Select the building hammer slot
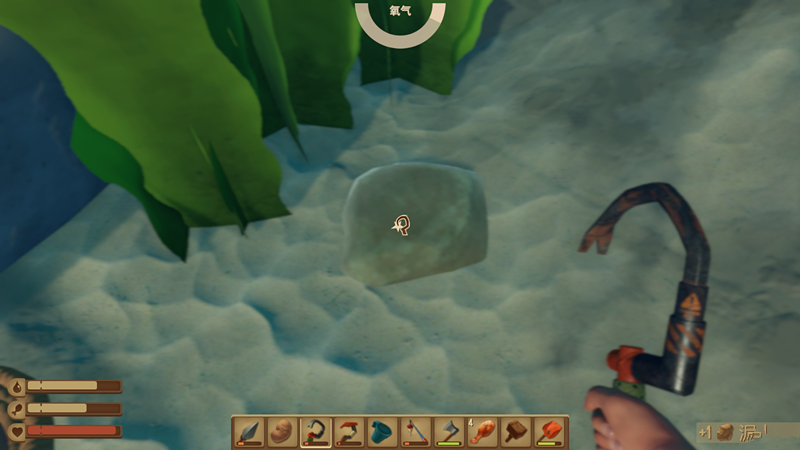 [517, 432]
